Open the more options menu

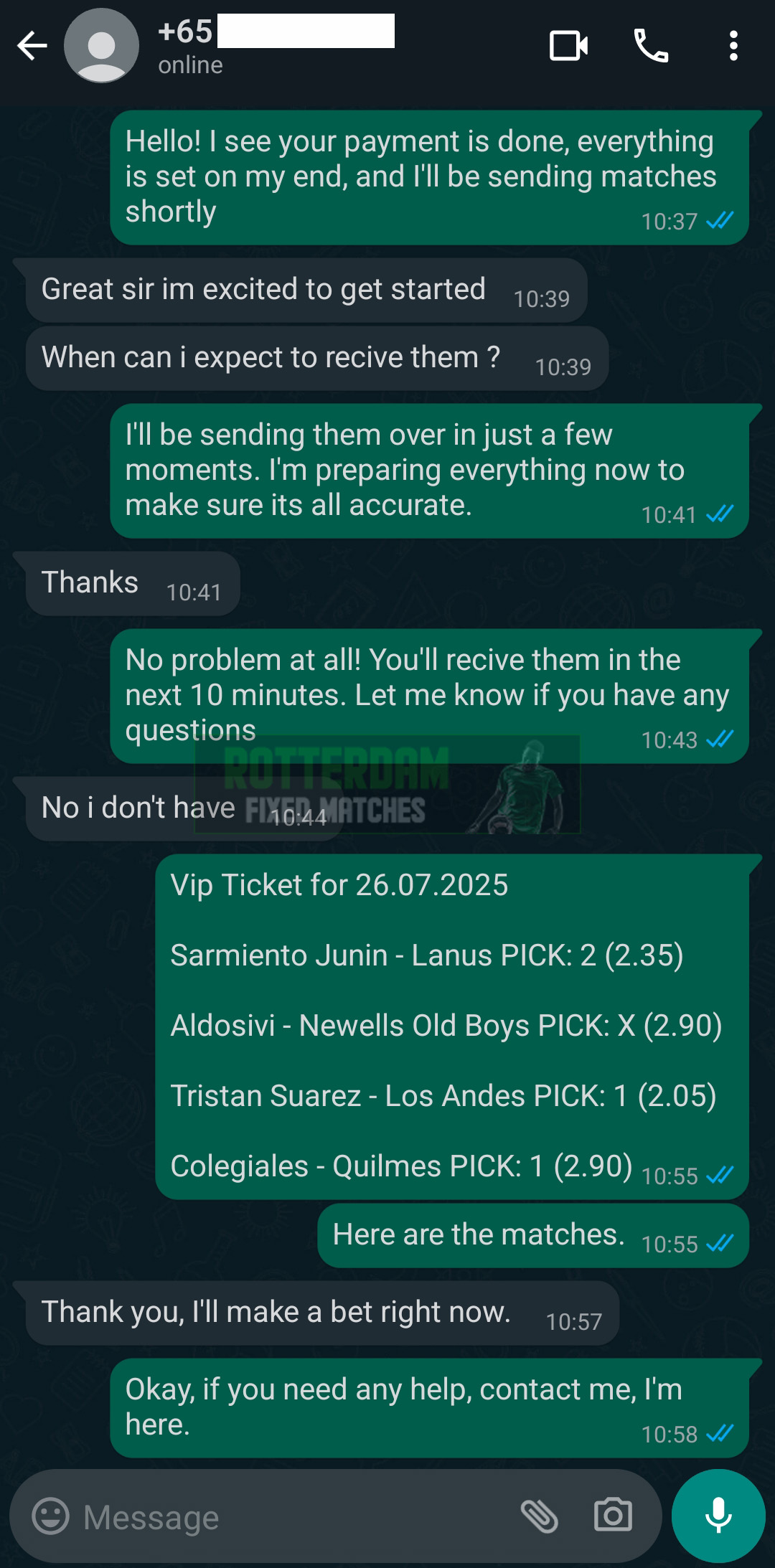[733, 47]
